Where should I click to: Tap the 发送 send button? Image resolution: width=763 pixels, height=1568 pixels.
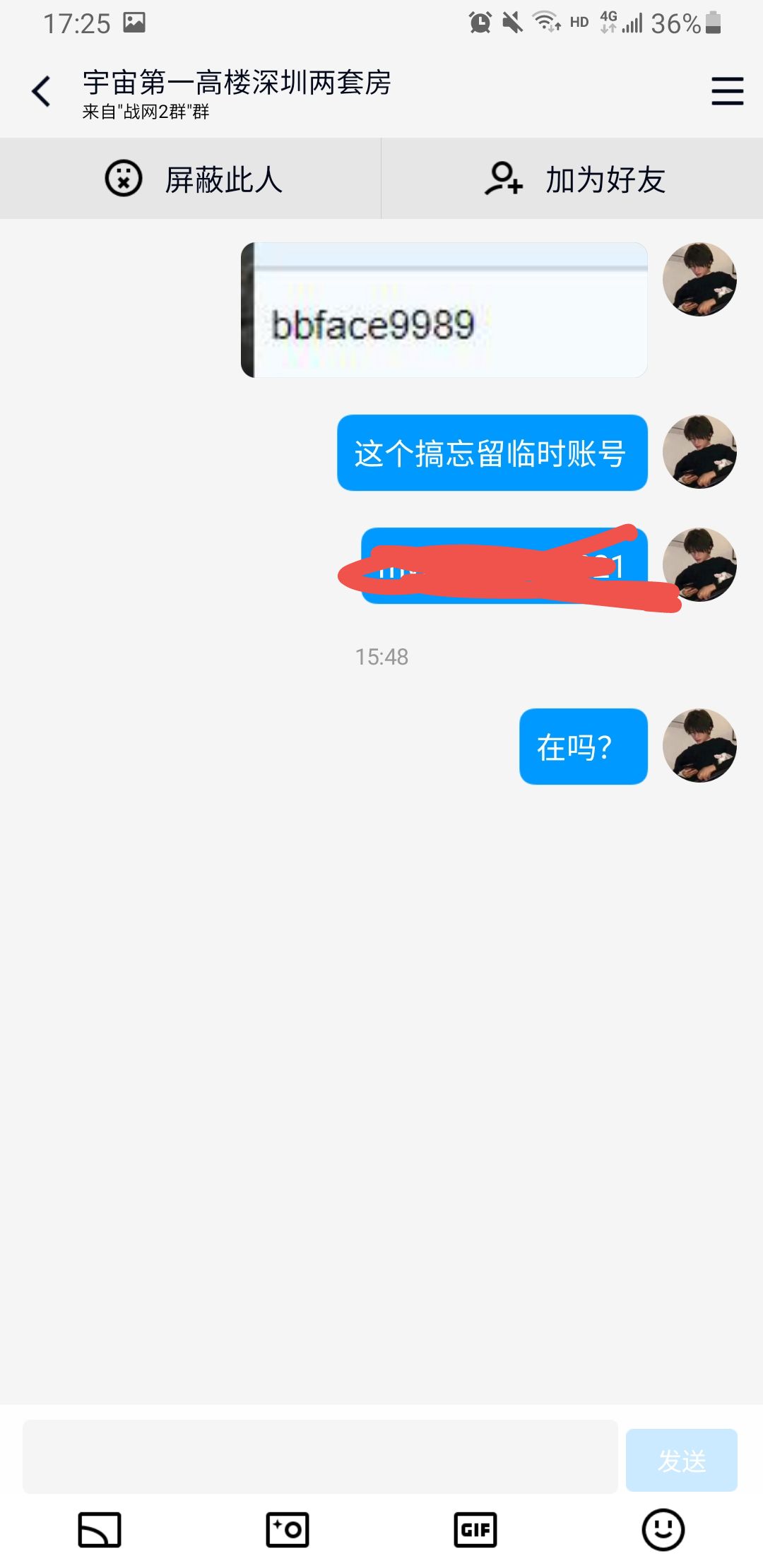(x=681, y=1460)
